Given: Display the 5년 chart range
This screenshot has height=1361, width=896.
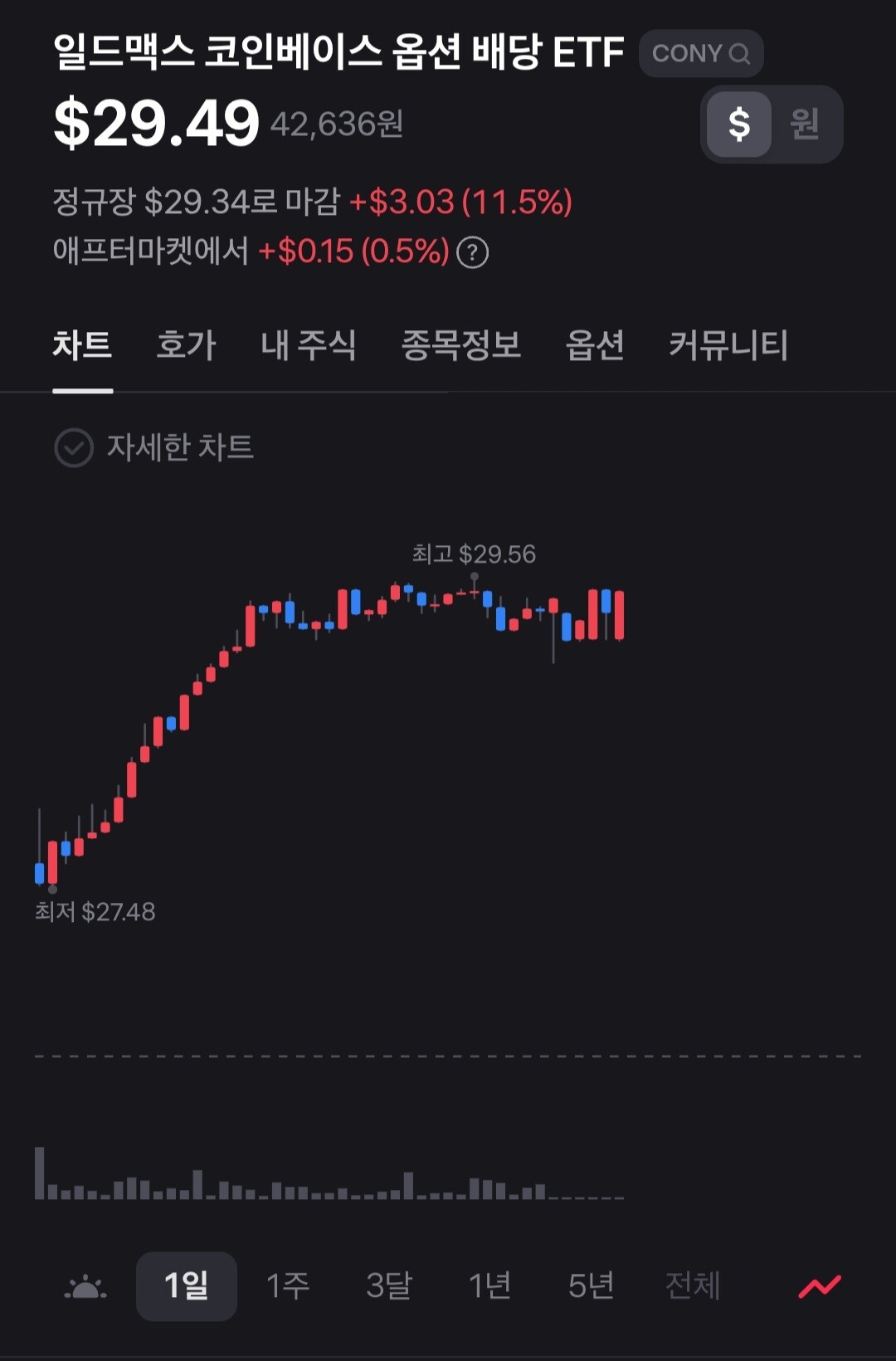Looking at the screenshot, I should (592, 1286).
